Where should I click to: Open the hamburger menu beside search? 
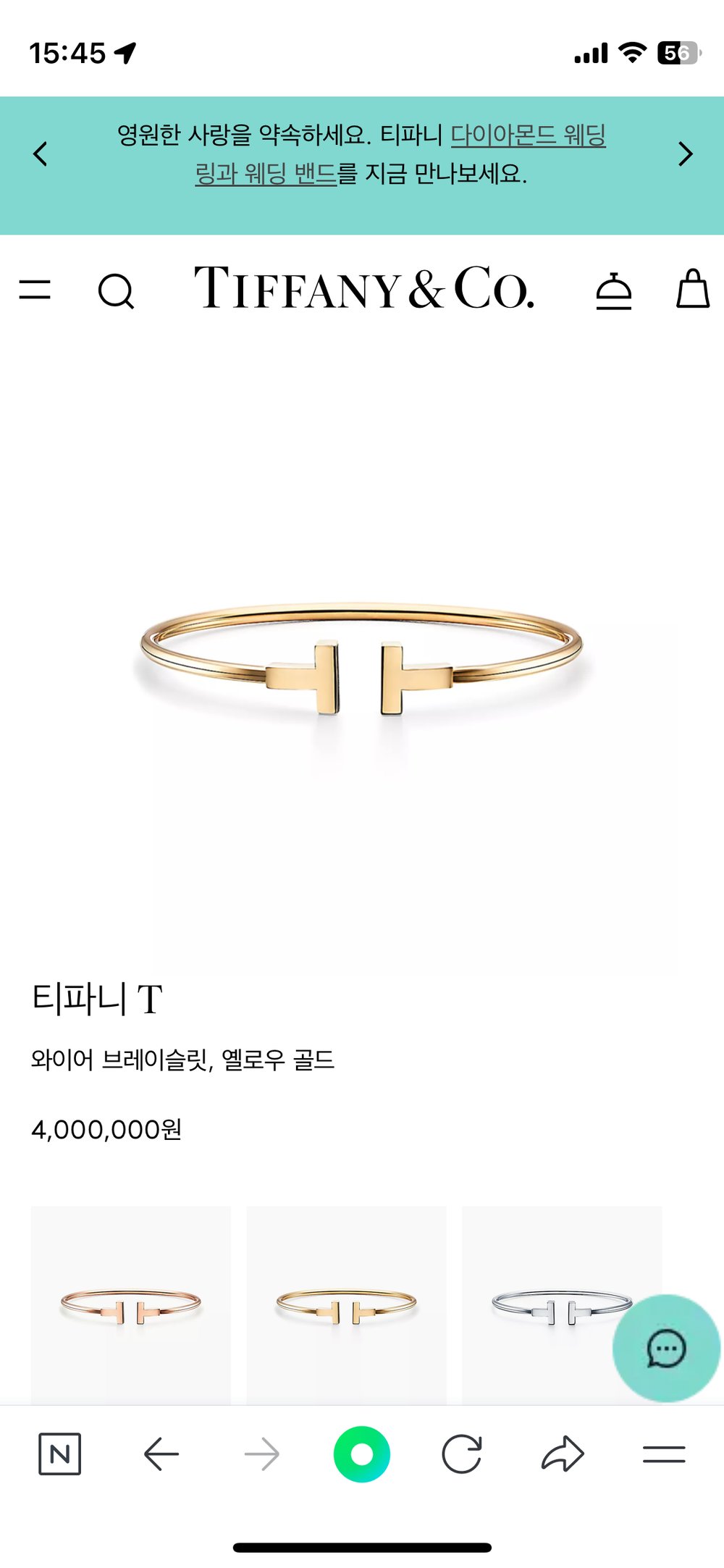[x=35, y=290]
